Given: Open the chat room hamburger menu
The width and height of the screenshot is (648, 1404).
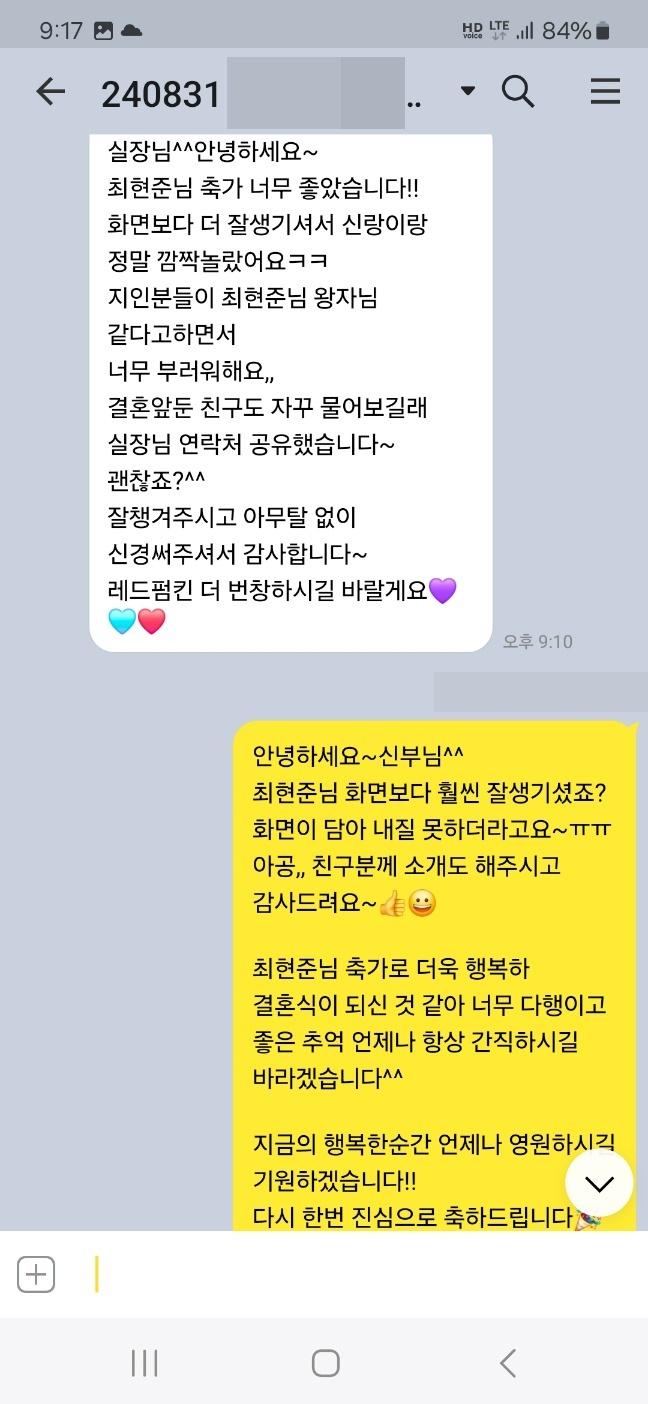Looking at the screenshot, I should pyautogui.click(x=605, y=92).
